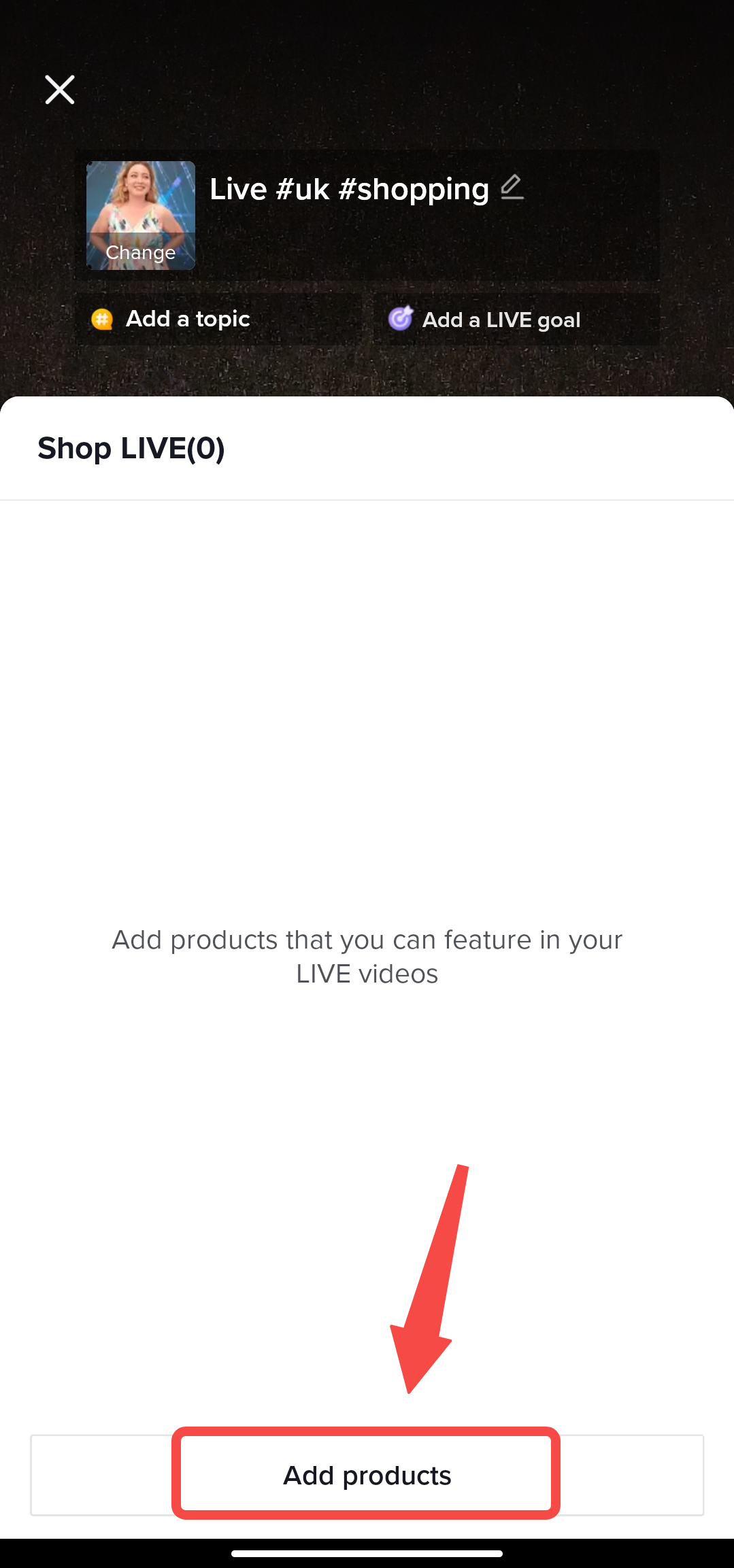
Task: Close the LIVE setup screen
Action: point(60,90)
